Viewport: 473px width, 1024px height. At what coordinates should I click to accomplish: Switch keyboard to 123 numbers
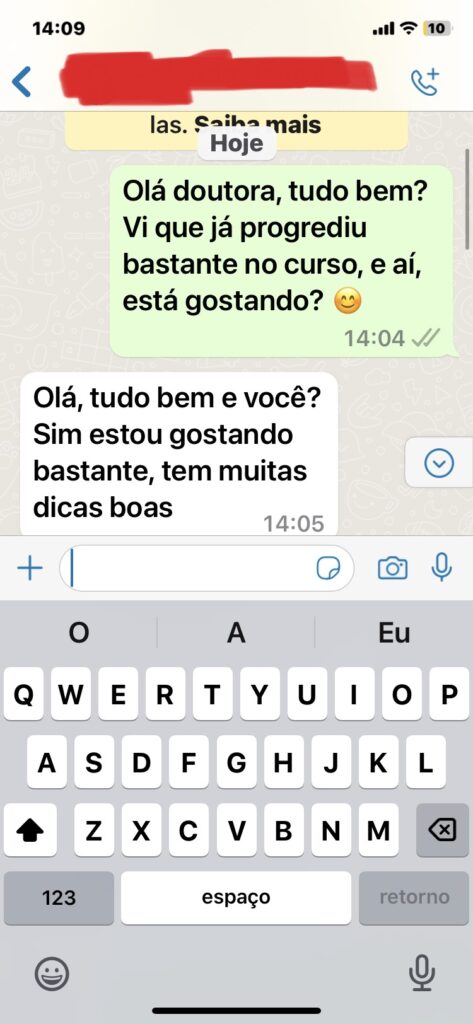pos(59,898)
